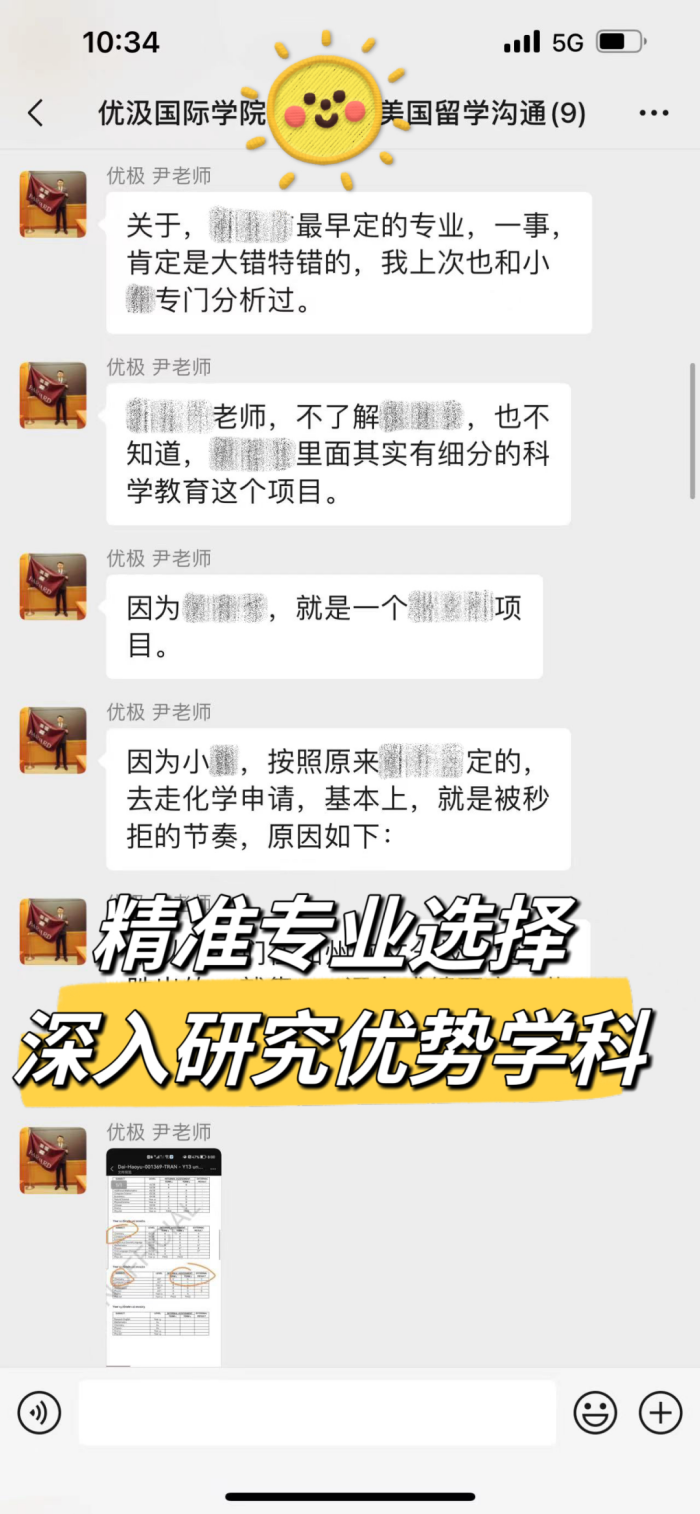Switch to voice message input
The width and height of the screenshot is (700, 1514).
point(39,1412)
